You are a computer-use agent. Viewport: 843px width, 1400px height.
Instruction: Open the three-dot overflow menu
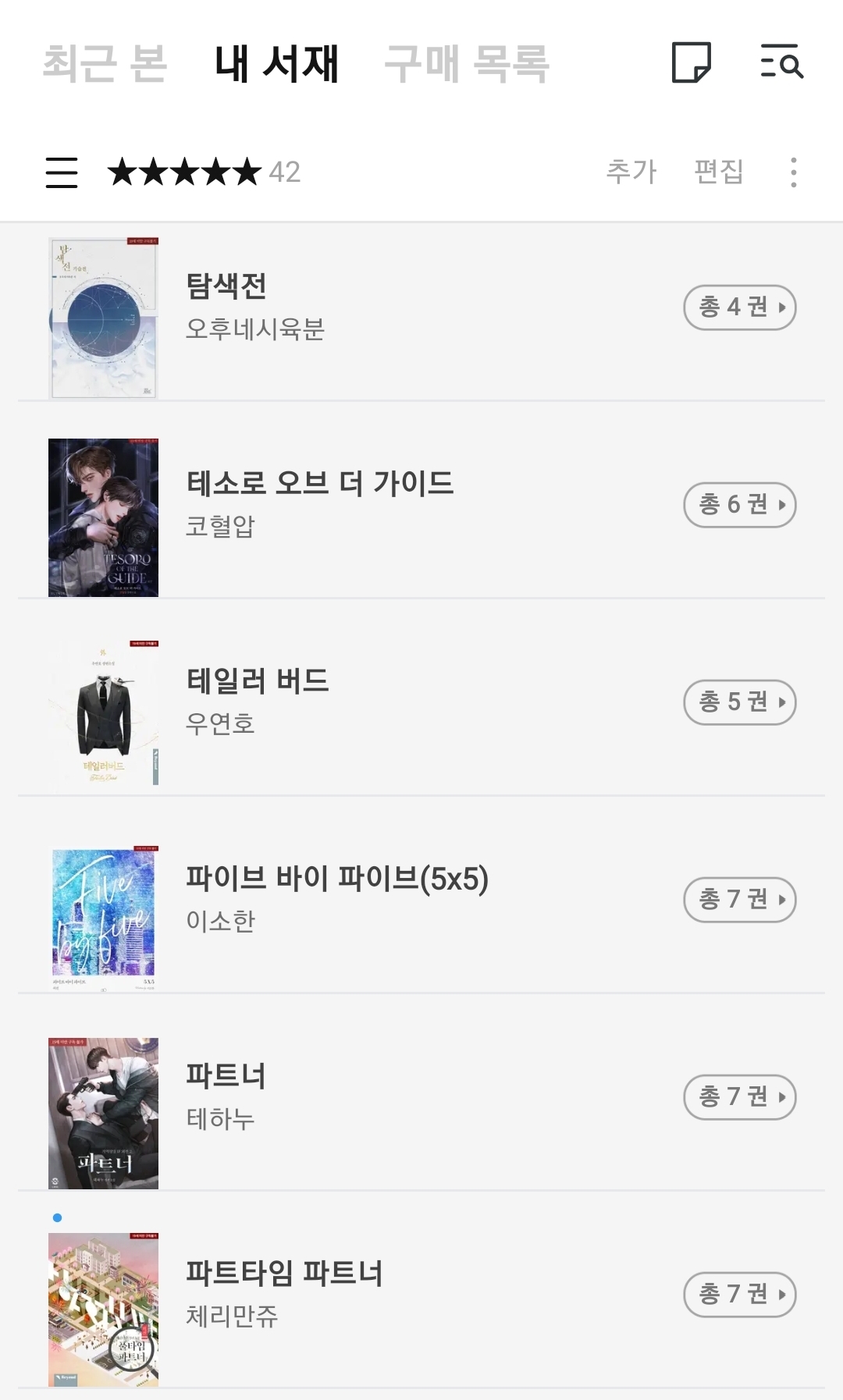[x=793, y=172]
